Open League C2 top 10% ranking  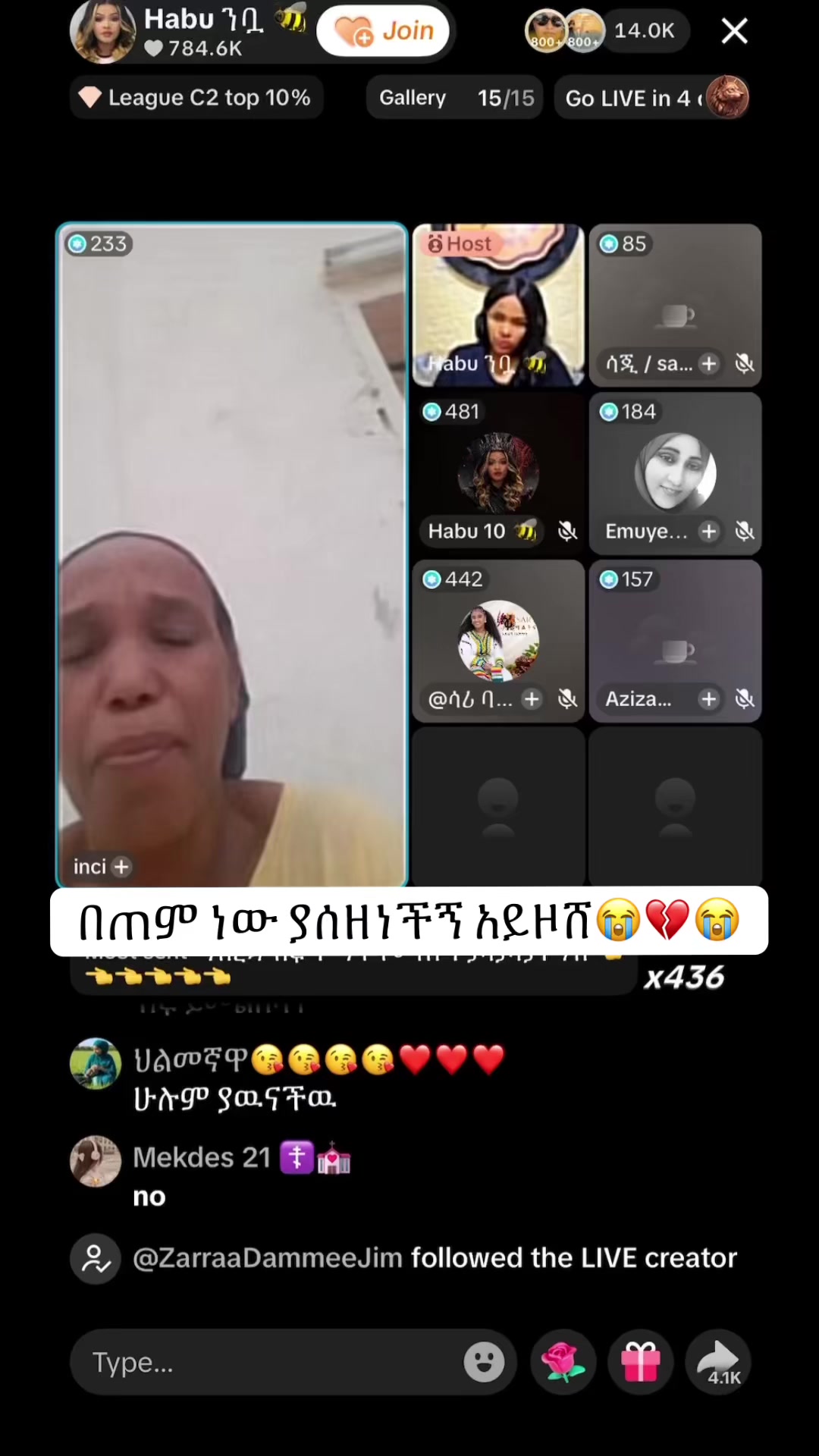(x=196, y=98)
